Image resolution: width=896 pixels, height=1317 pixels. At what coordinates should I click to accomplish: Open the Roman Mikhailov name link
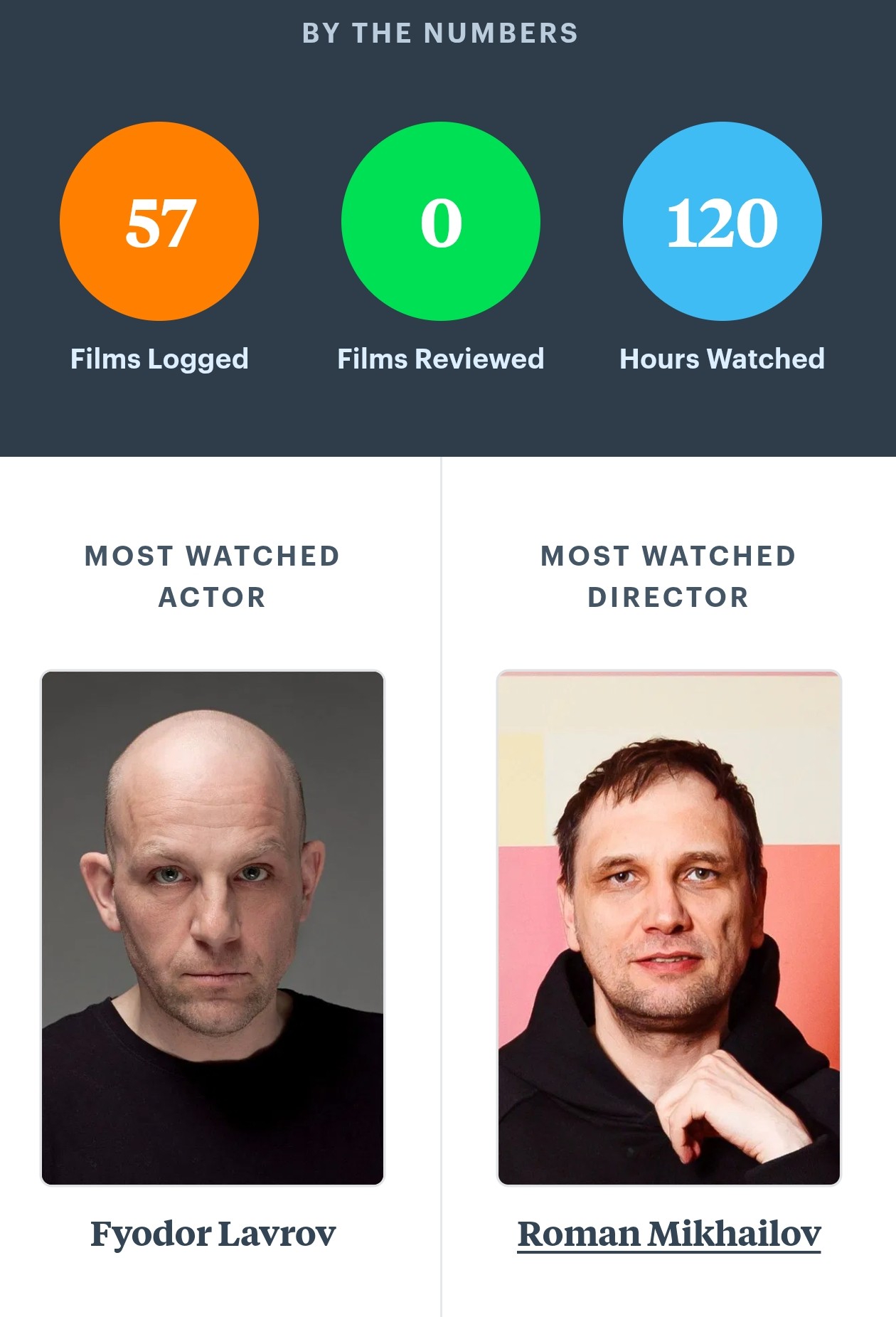668,1233
